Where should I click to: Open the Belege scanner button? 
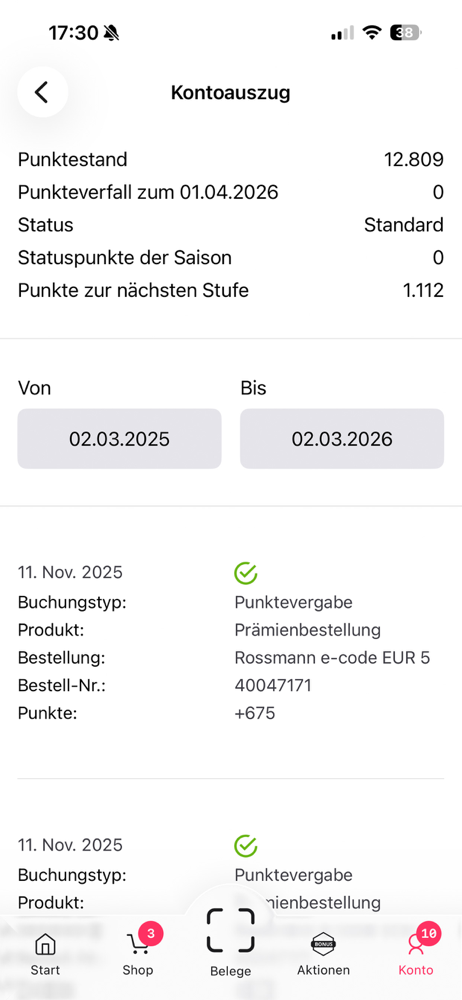[230, 943]
